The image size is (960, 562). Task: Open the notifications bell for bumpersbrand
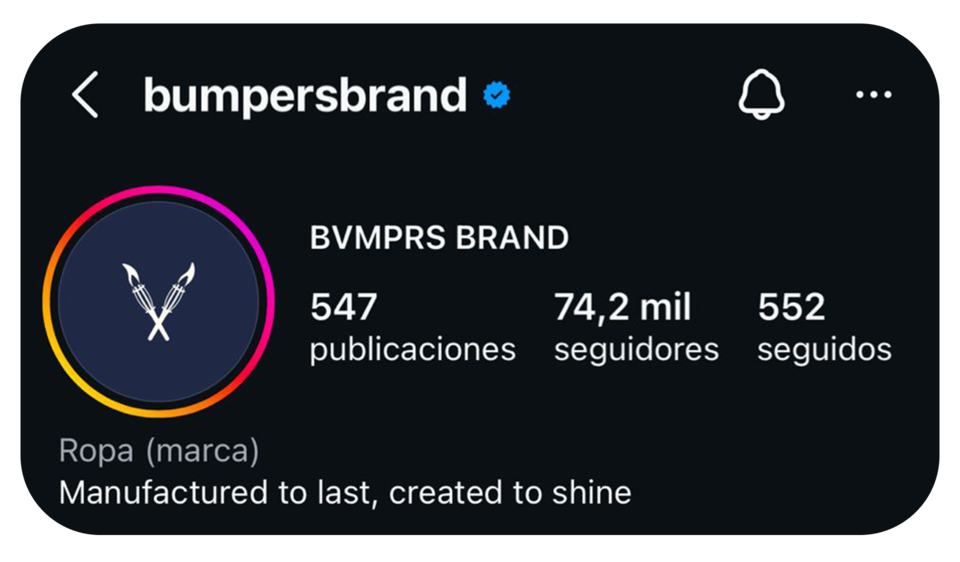tap(761, 96)
